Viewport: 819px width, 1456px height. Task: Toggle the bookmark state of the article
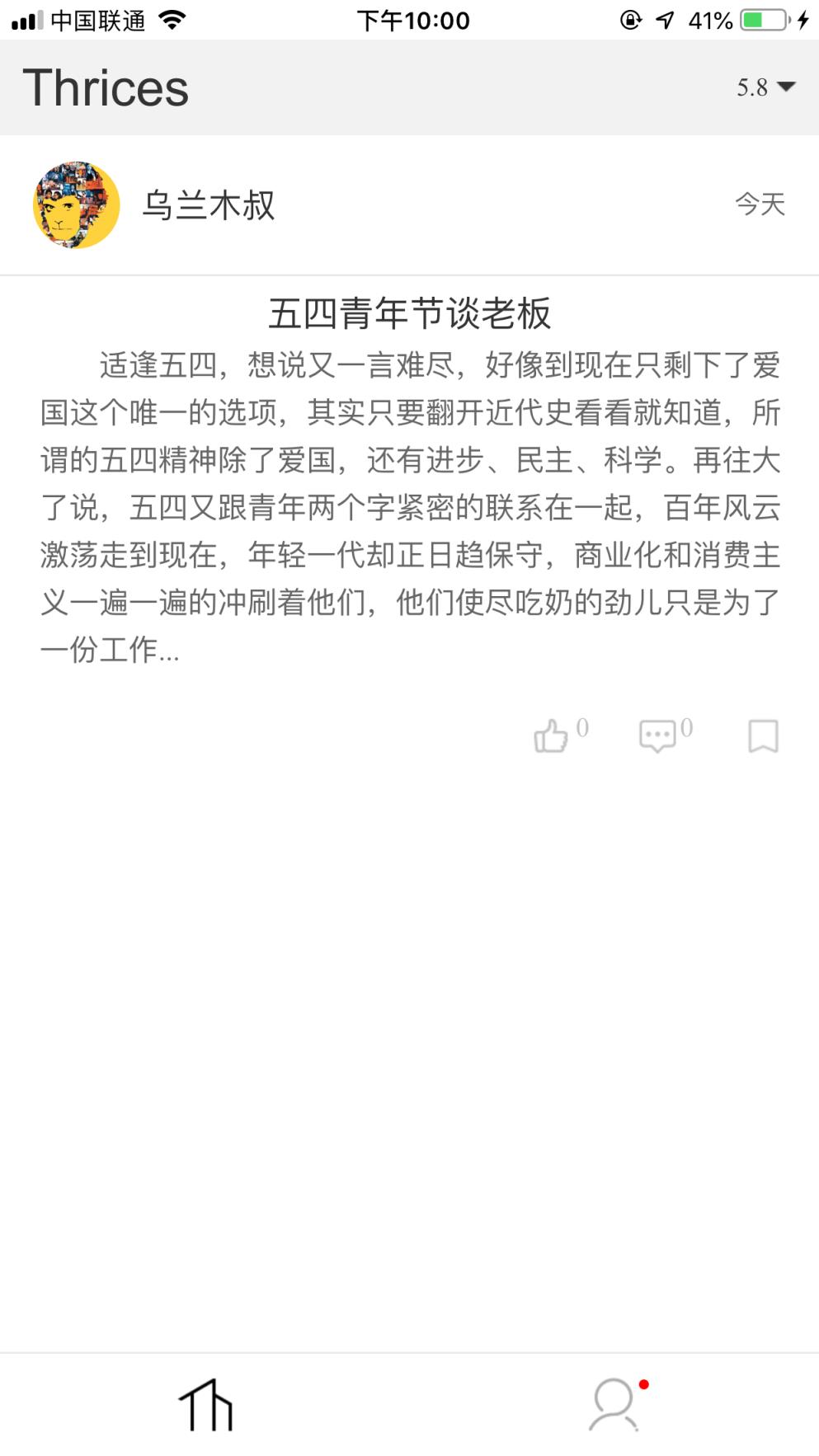[763, 738]
